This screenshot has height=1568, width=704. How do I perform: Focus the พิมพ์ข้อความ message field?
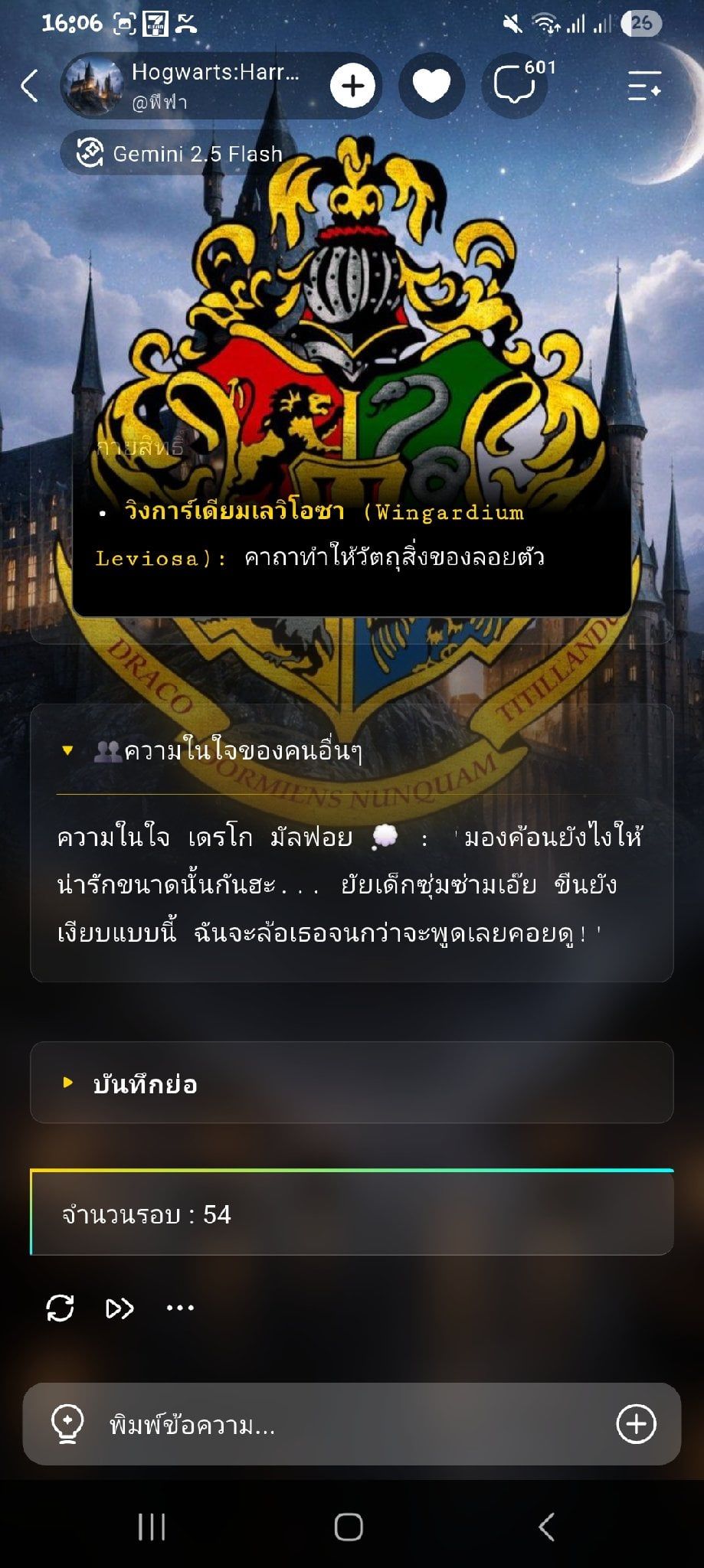[x=352, y=1425]
